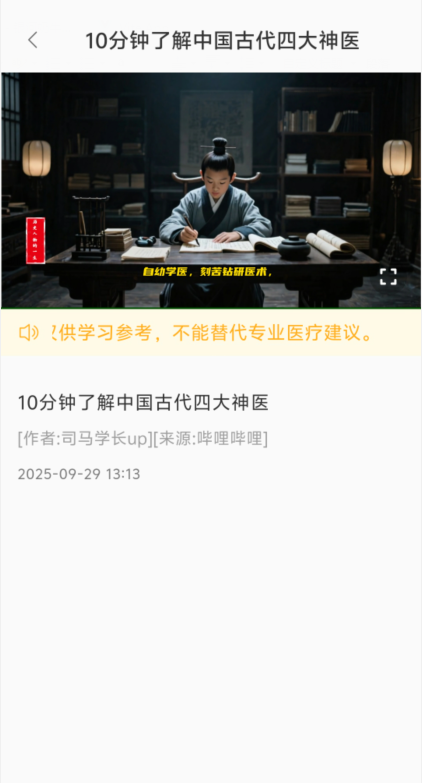Go back using the top-left arrow
The width and height of the screenshot is (422, 783).
click(x=33, y=40)
